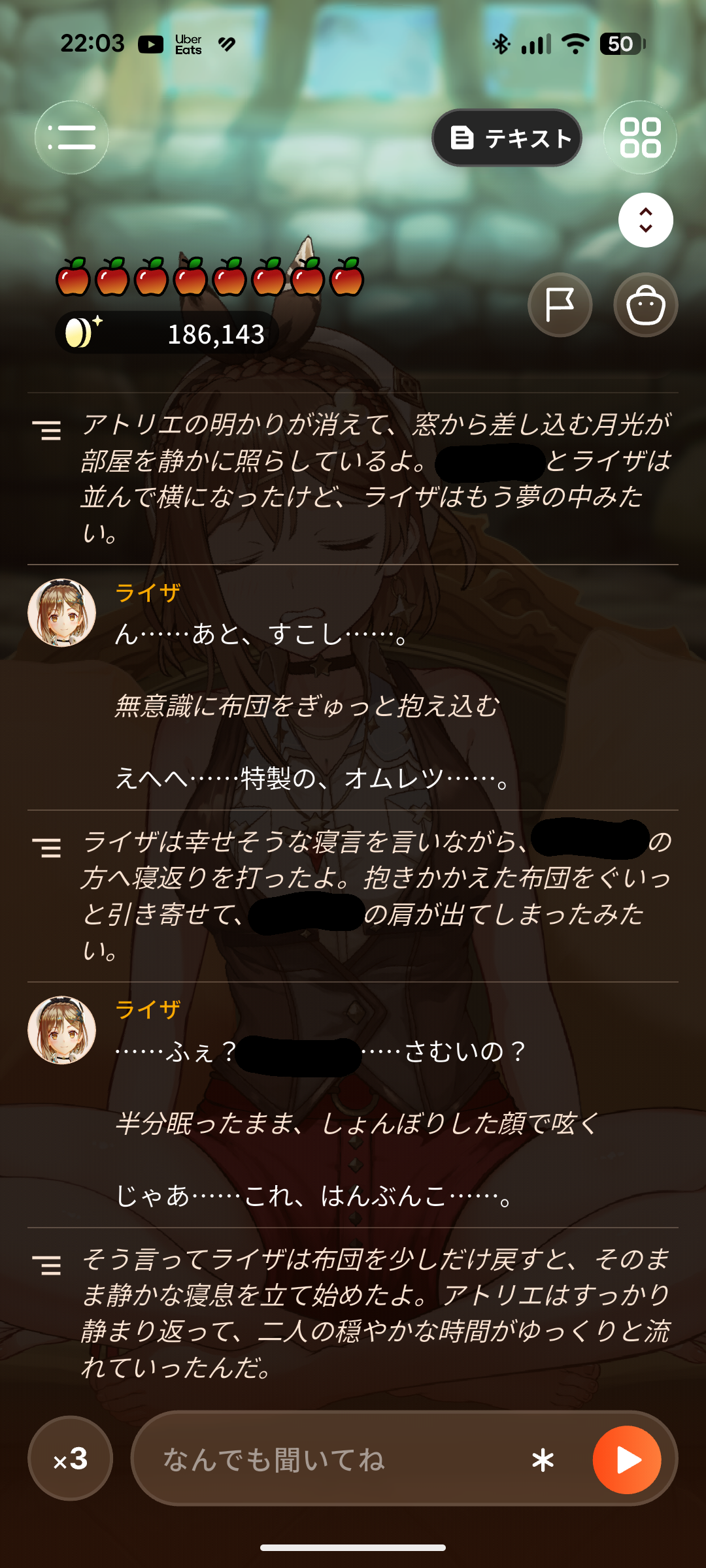Open the shopping bag shop
This screenshot has height=1568, width=706.
point(646,305)
